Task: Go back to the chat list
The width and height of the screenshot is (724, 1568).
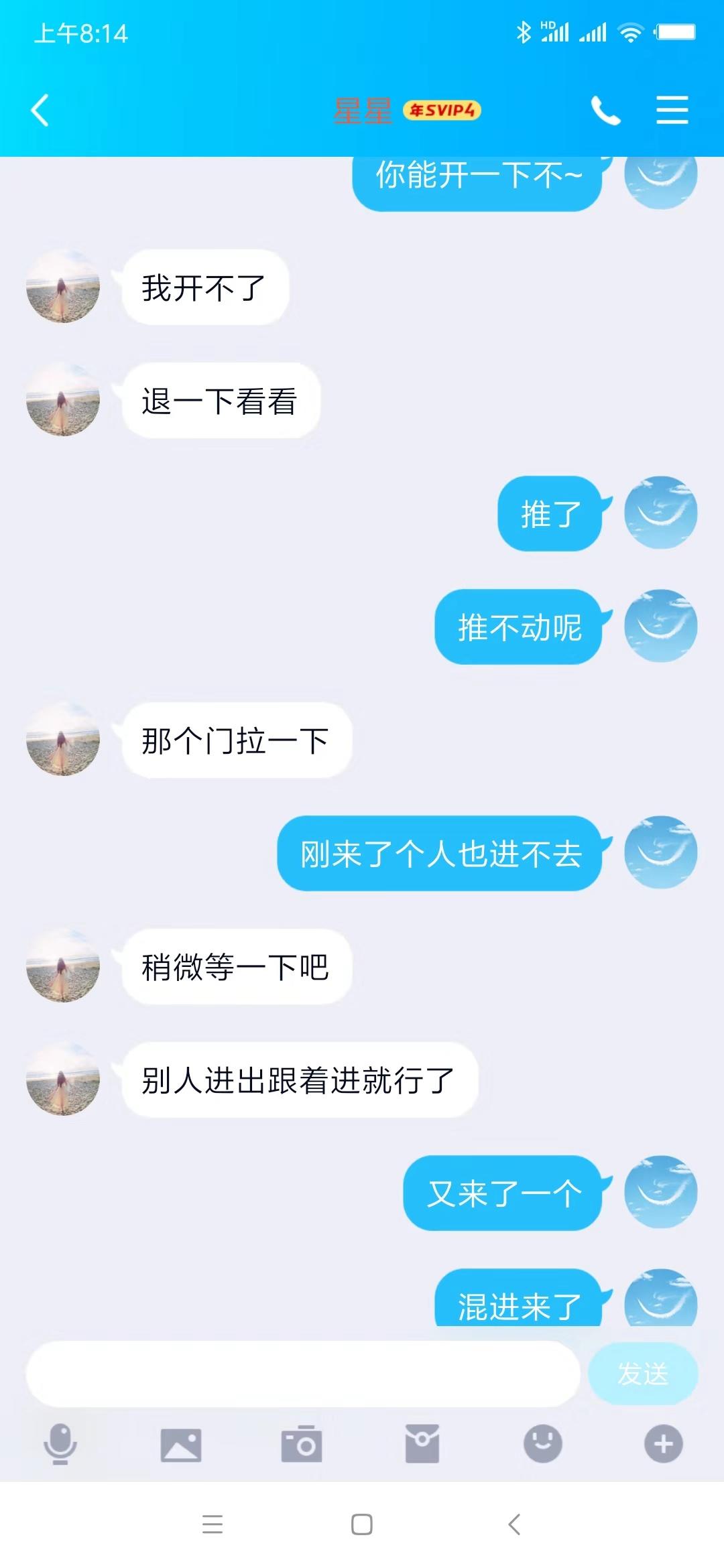Action: click(x=40, y=110)
